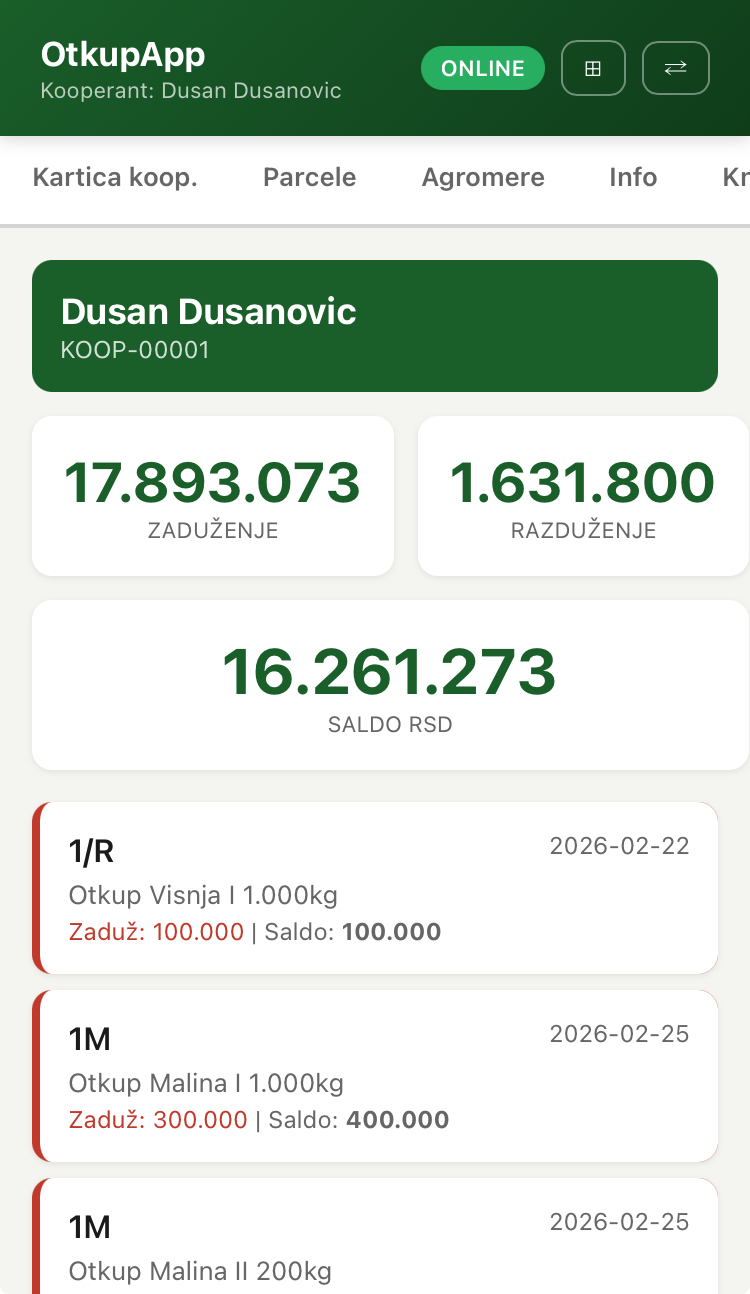Open the grid layout icon in header
The width and height of the screenshot is (750, 1294).
593,68
